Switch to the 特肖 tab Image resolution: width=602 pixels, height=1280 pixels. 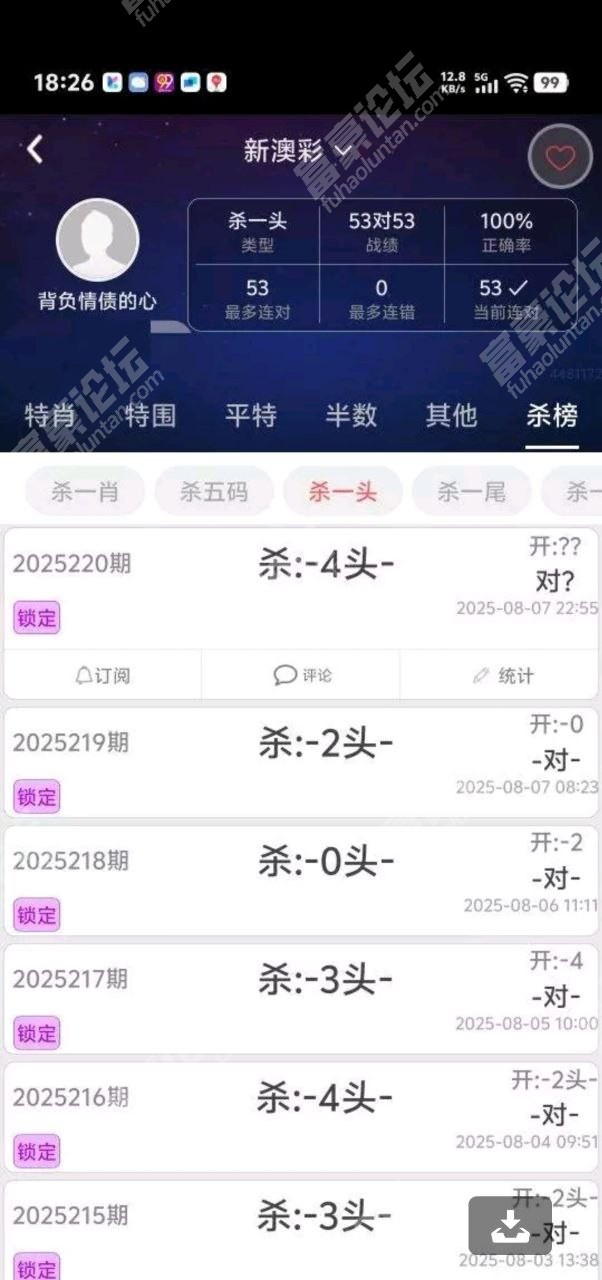pos(52,416)
